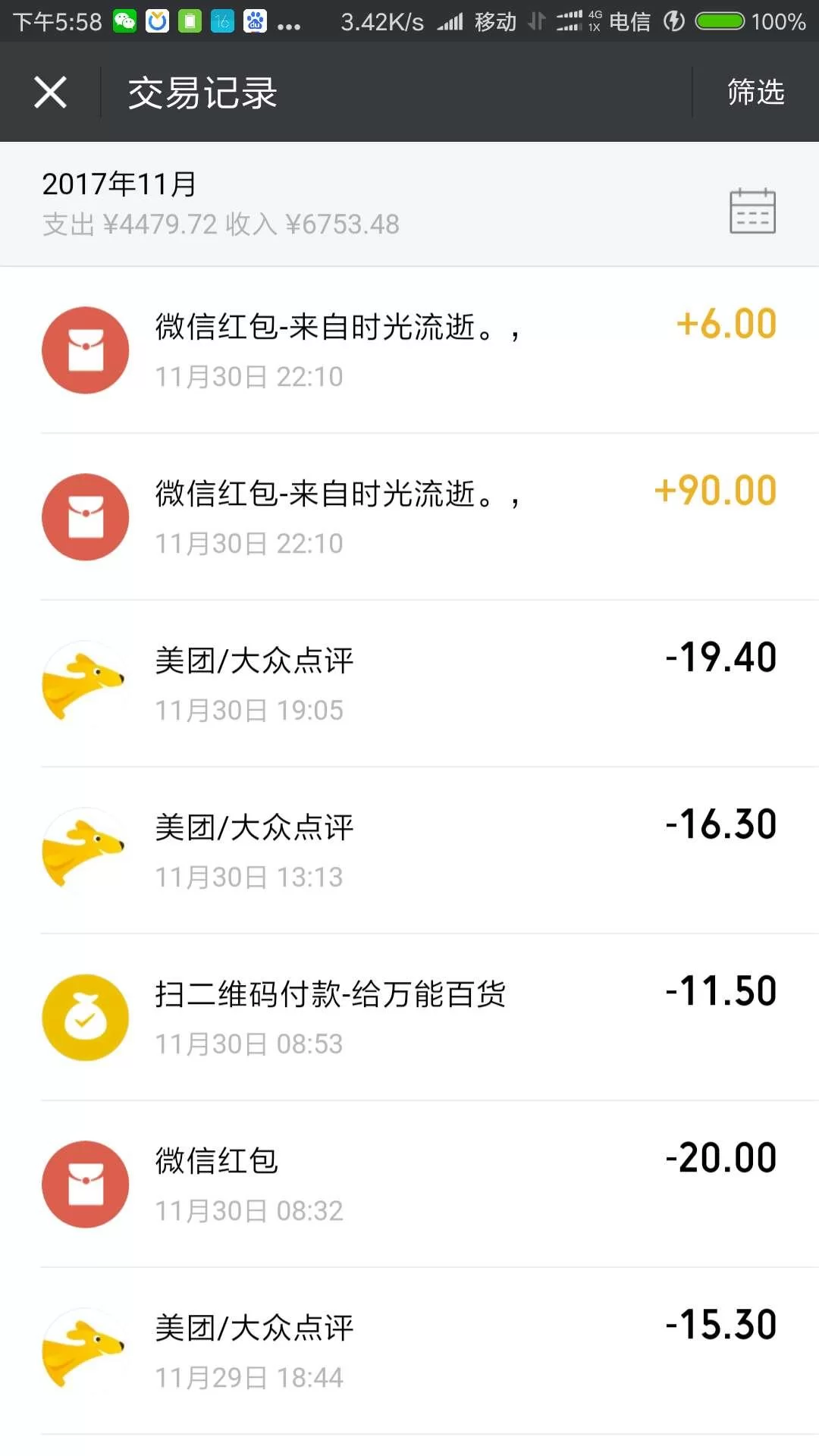Select the red envelope icon beside +90.00
This screenshot has height=1456, width=819.
point(85,517)
